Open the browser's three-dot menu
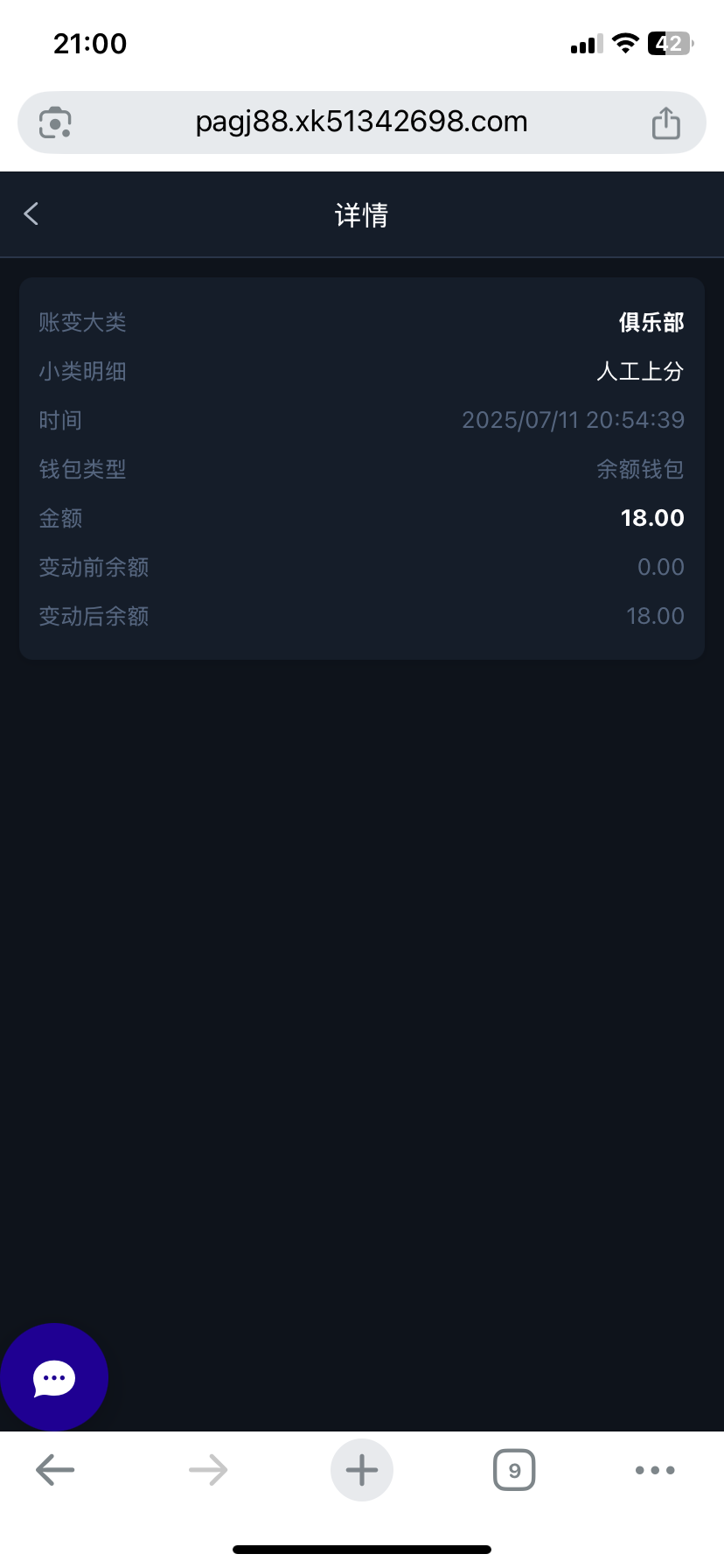 [655, 1470]
